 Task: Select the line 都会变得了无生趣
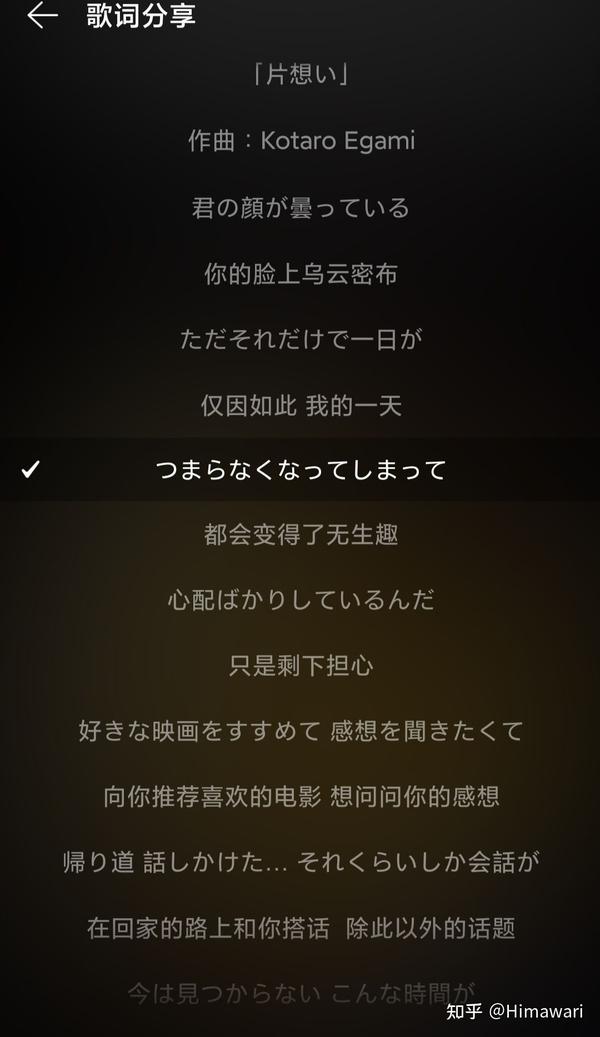tap(300, 534)
